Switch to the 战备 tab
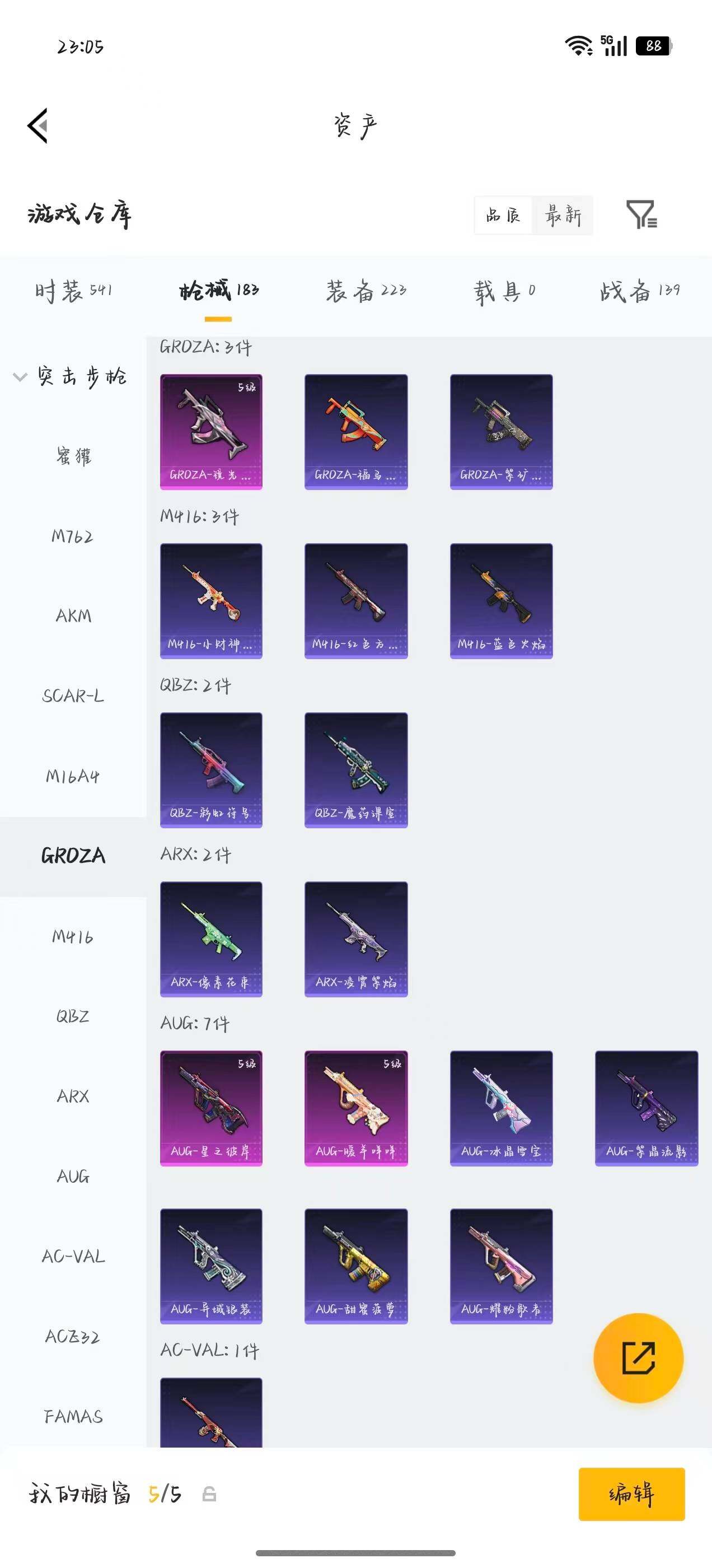The height and width of the screenshot is (1568, 712). coord(640,291)
